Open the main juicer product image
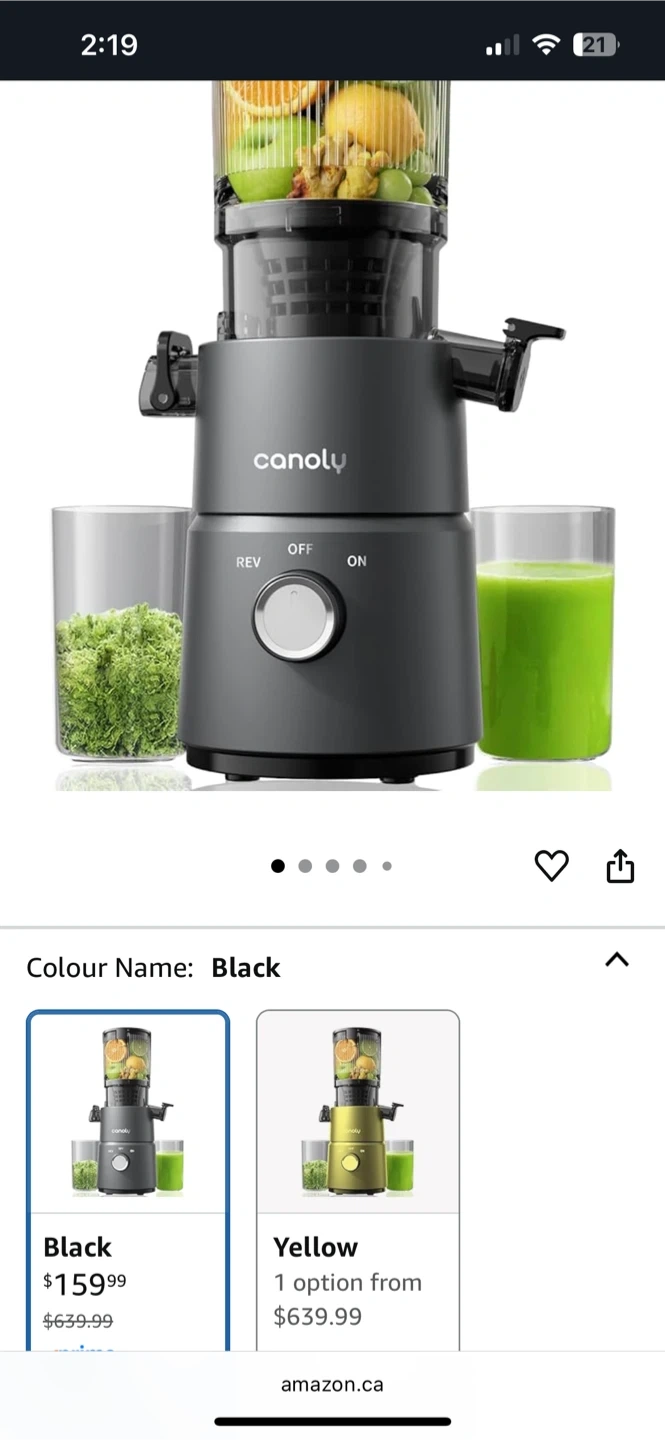This screenshot has height=1440, width=665. click(333, 436)
